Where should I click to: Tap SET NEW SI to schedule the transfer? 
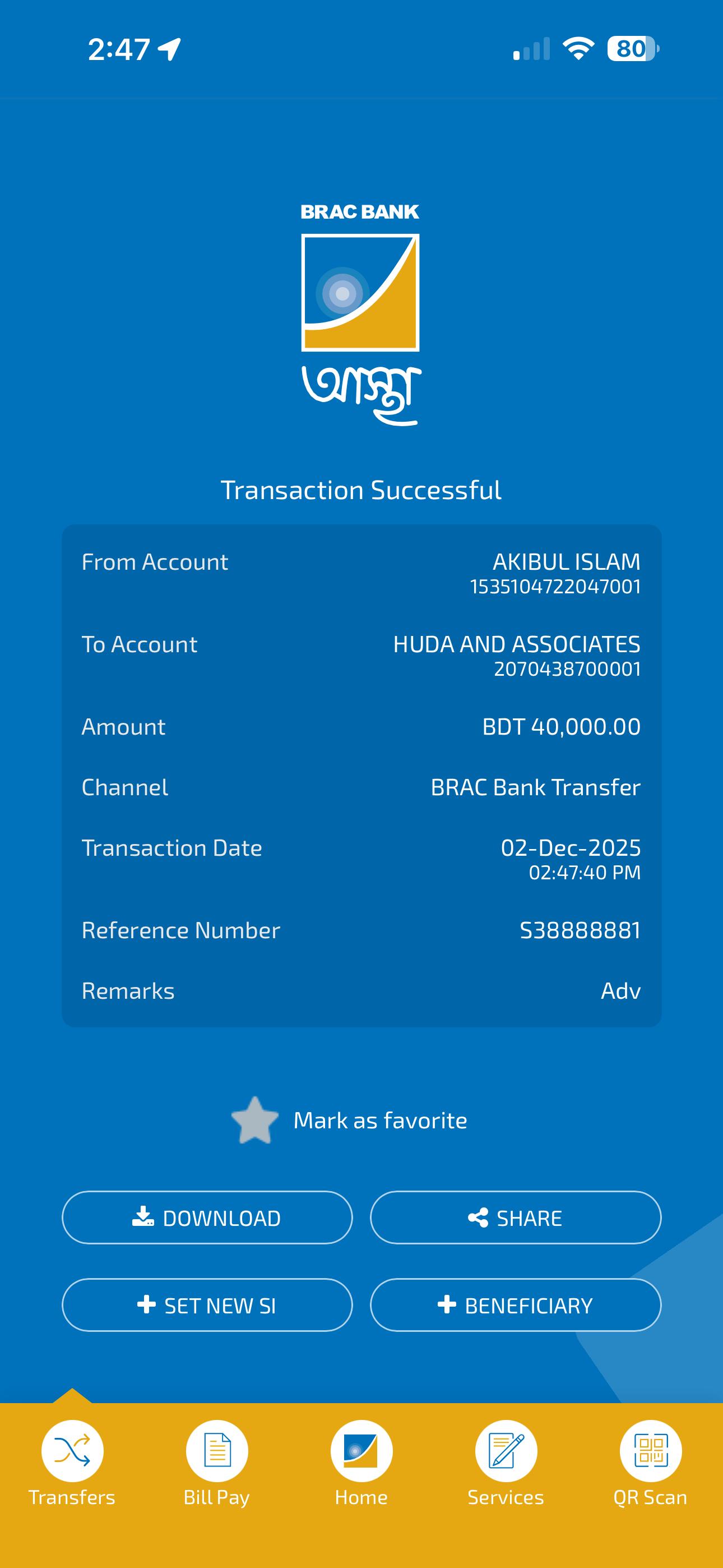coord(207,1304)
